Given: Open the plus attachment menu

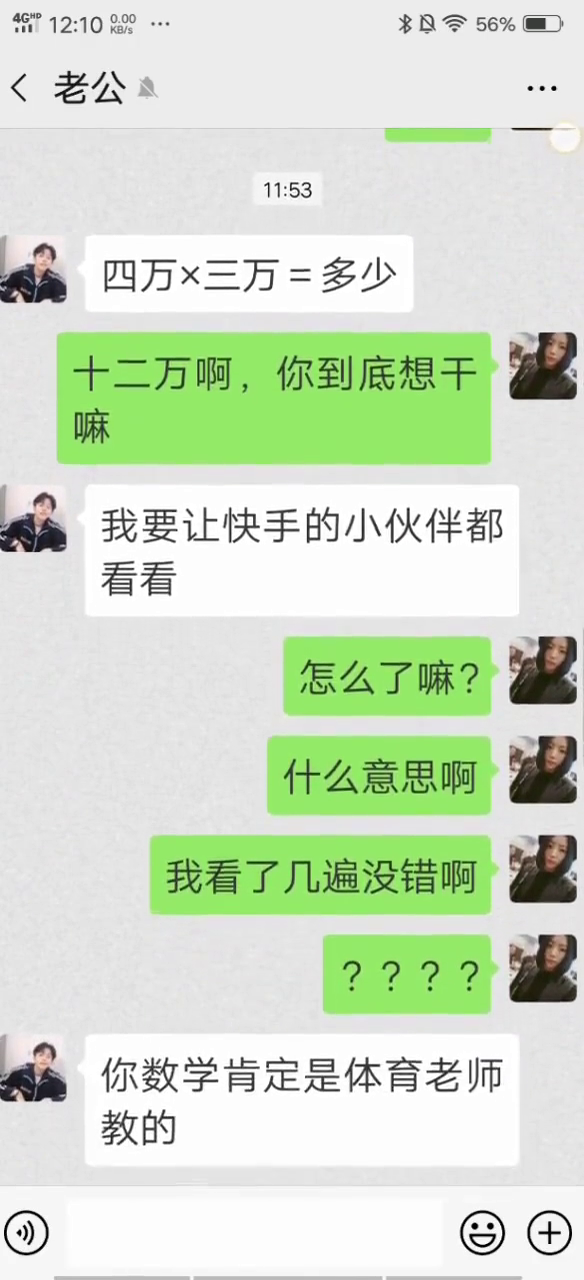Looking at the screenshot, I should tap(549, 1233).
